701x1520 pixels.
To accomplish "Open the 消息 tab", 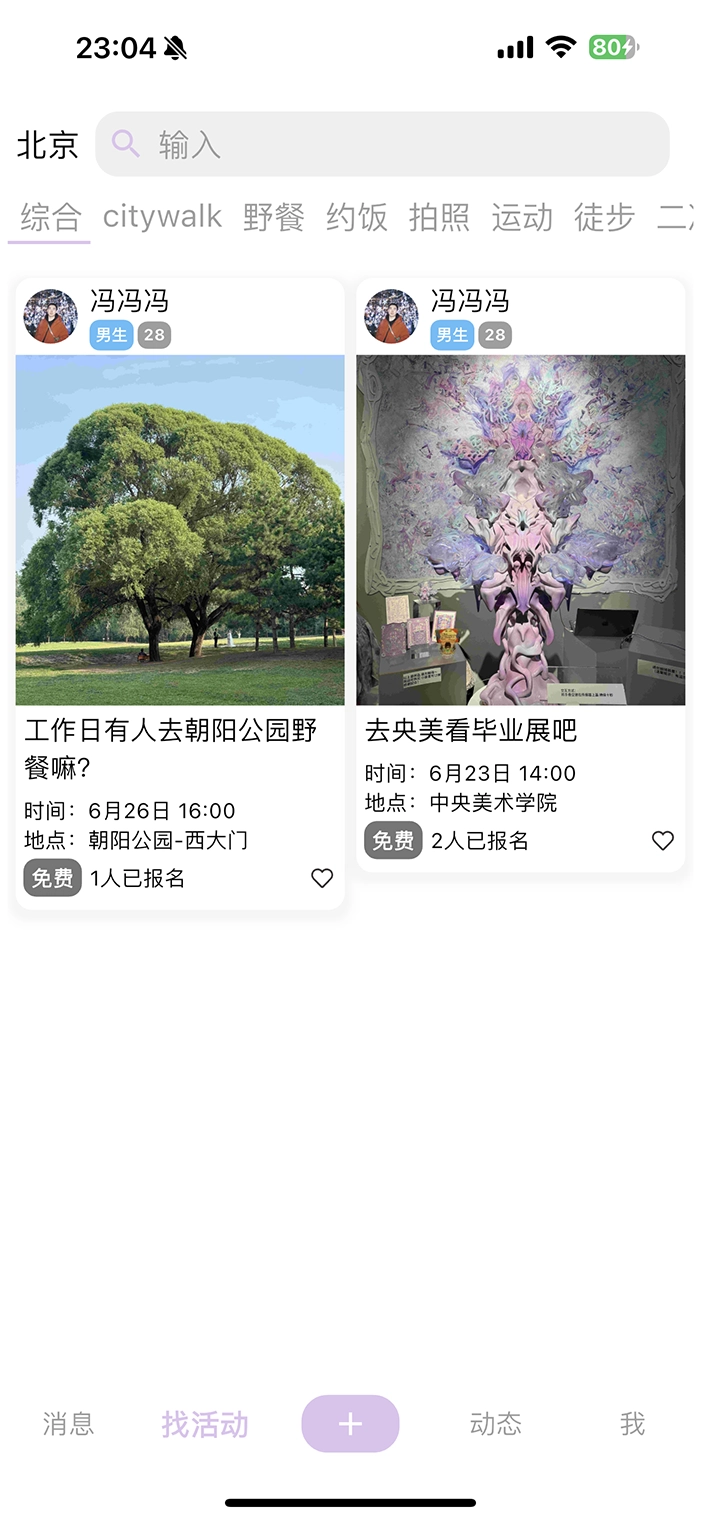I will point(68,1423).
